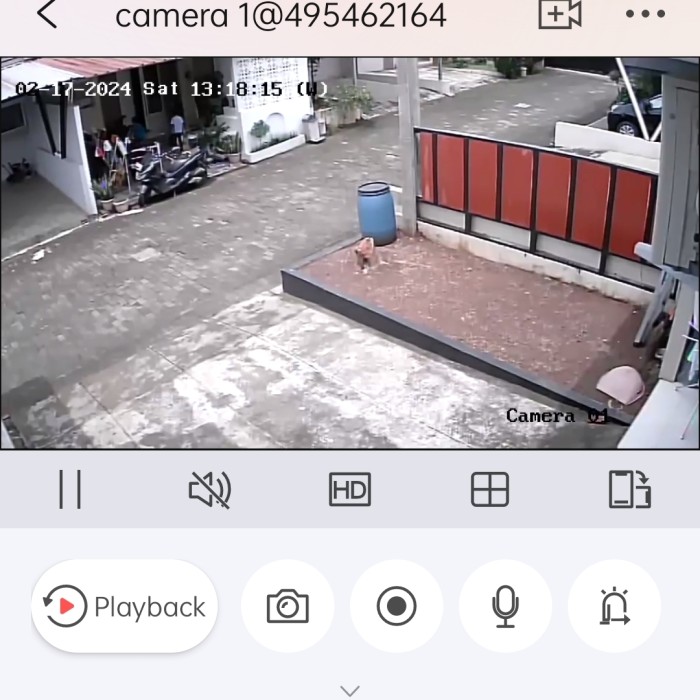The height and width of the screenshot is (700, 700).
Task: Pause the live camera stream
Action: [x=70, y=489]
